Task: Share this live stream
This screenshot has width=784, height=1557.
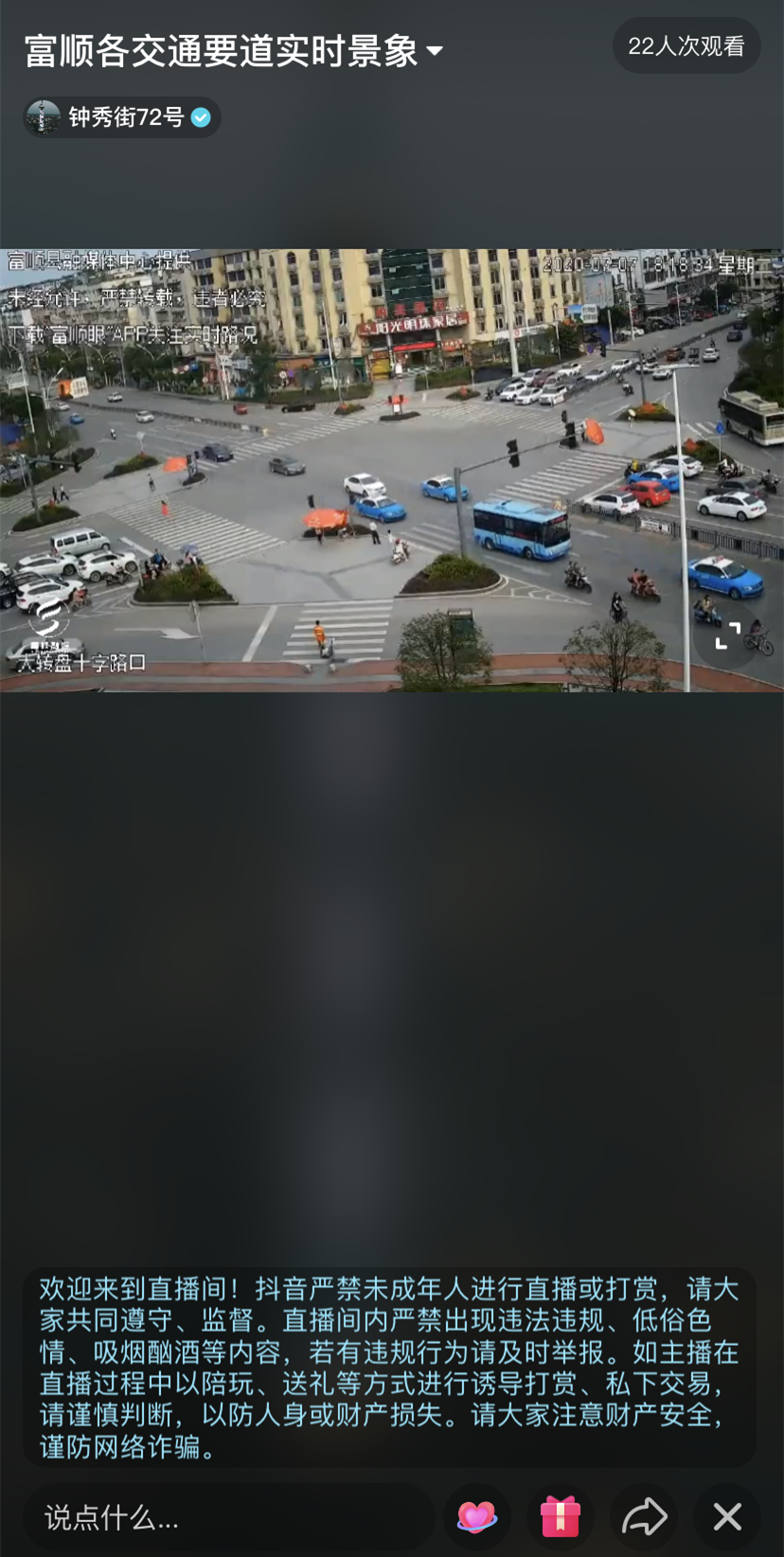Action: [x=644, y=1517]
